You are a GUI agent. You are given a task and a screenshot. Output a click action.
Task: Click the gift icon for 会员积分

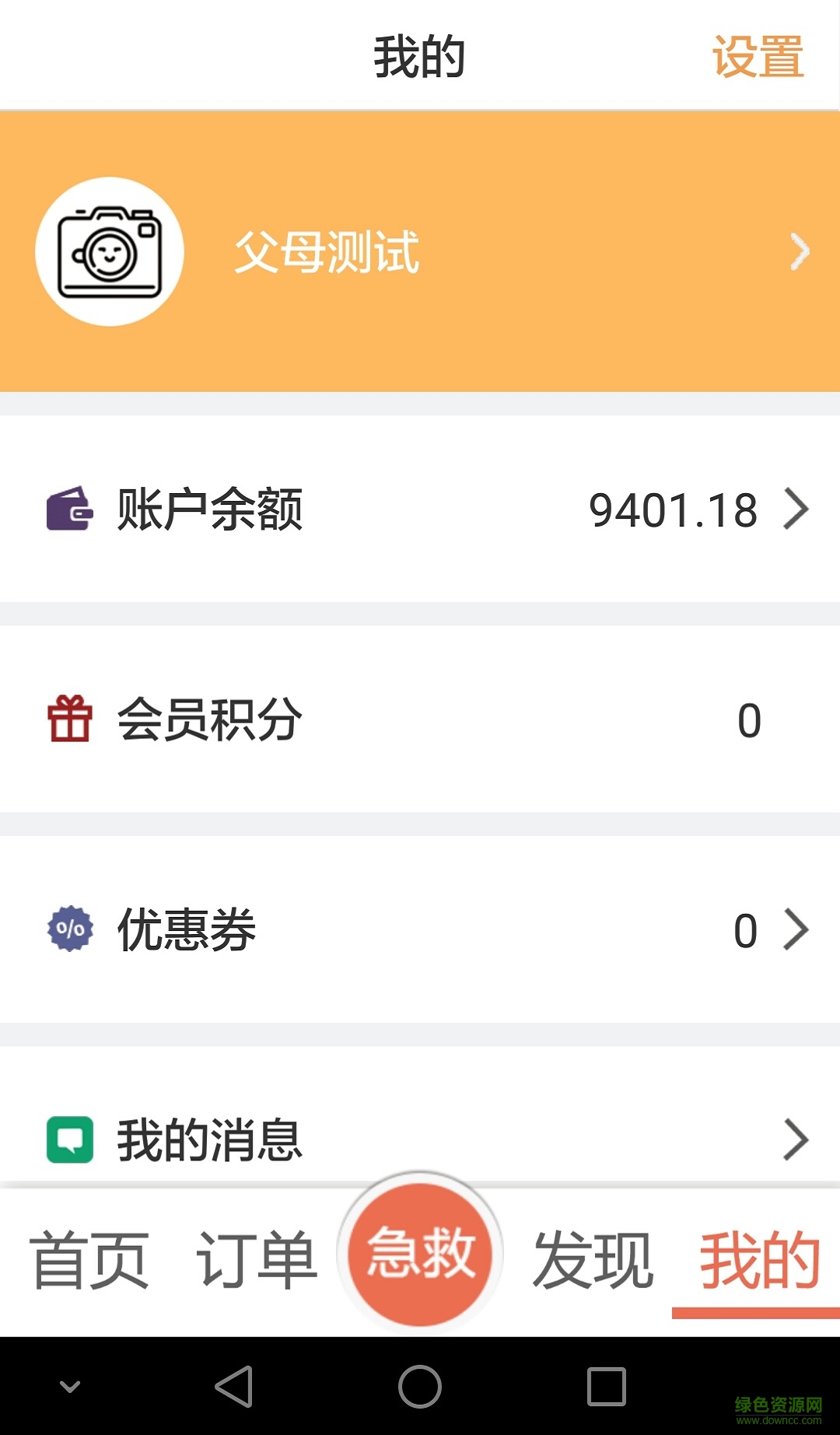(68, 721)
